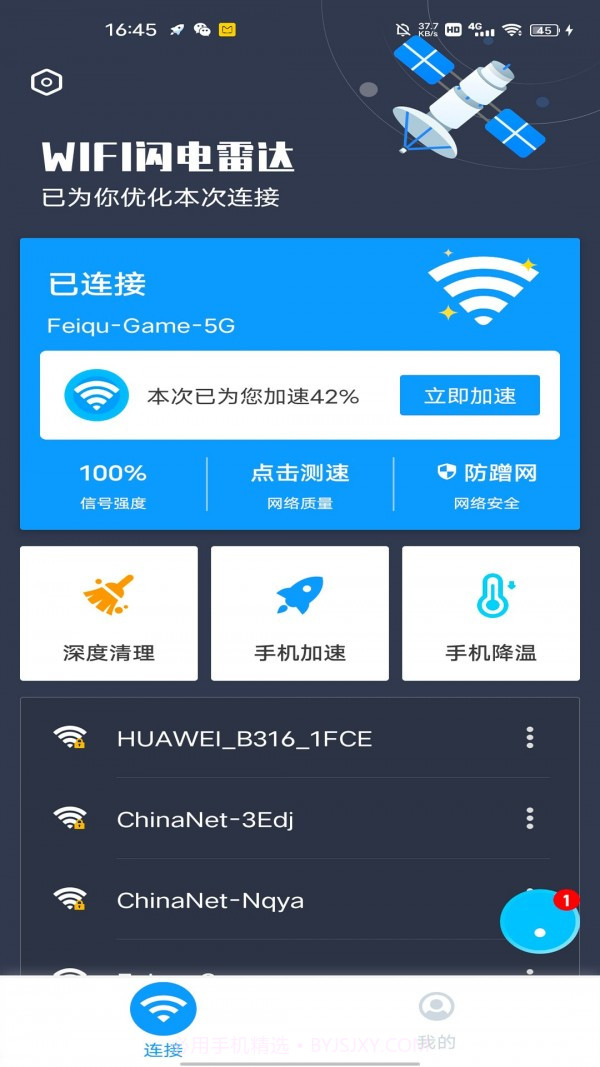Tap the floating blue bubble with badge
Viewport: 600px width, 1067px height.
pyautogui.click(x=540, y=922)
